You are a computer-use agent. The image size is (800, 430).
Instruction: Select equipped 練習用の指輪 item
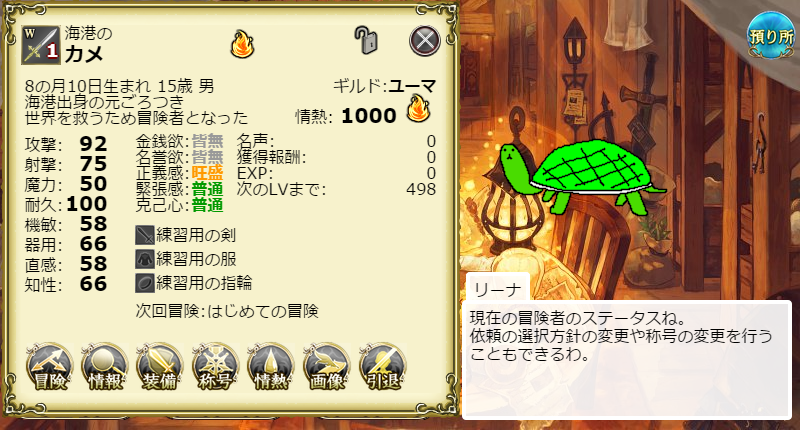pyautogui.click(x=193, y=282)
